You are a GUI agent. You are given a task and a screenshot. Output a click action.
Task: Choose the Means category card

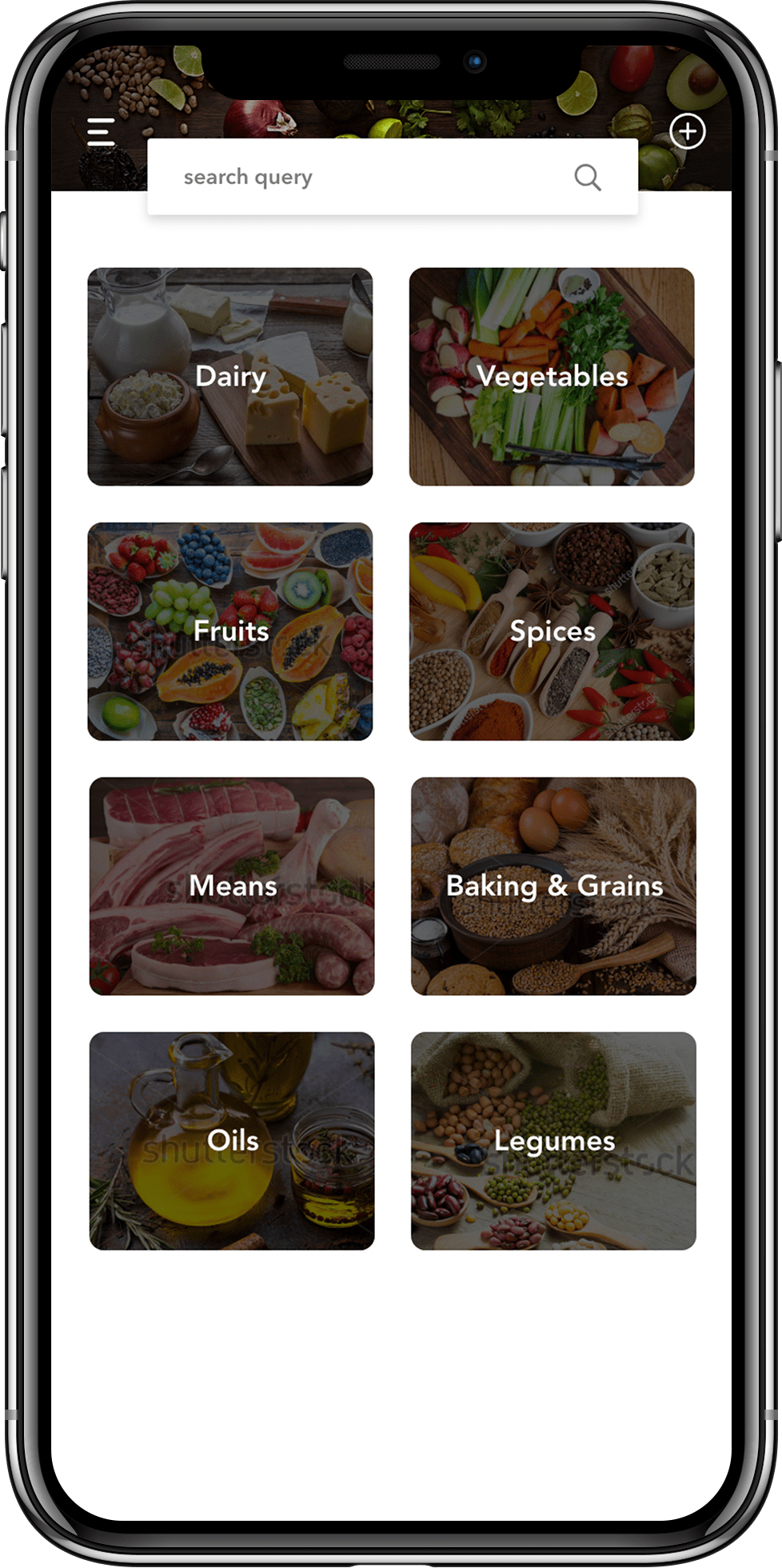pyautogui.click(x=232, y=886)
